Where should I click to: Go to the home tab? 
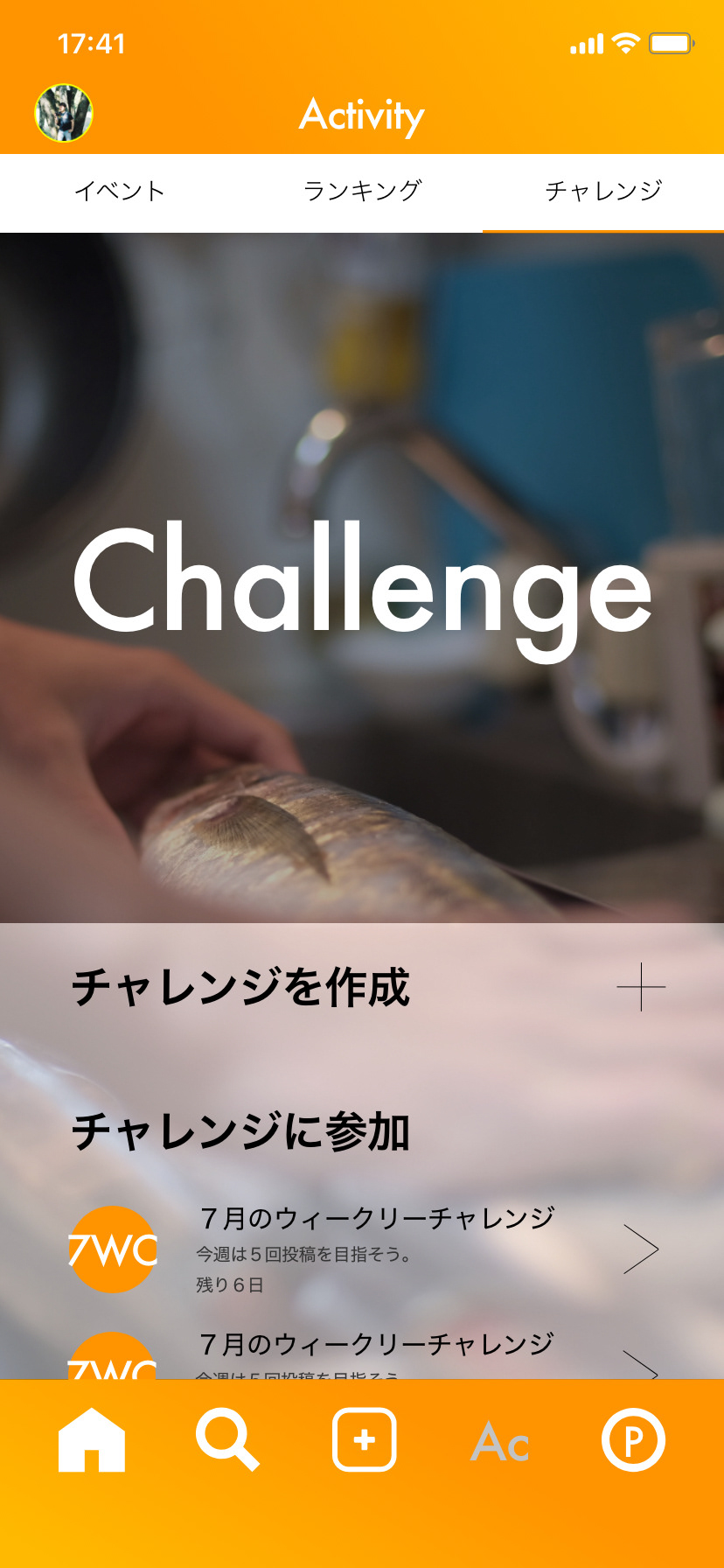tap(92, 1440)
